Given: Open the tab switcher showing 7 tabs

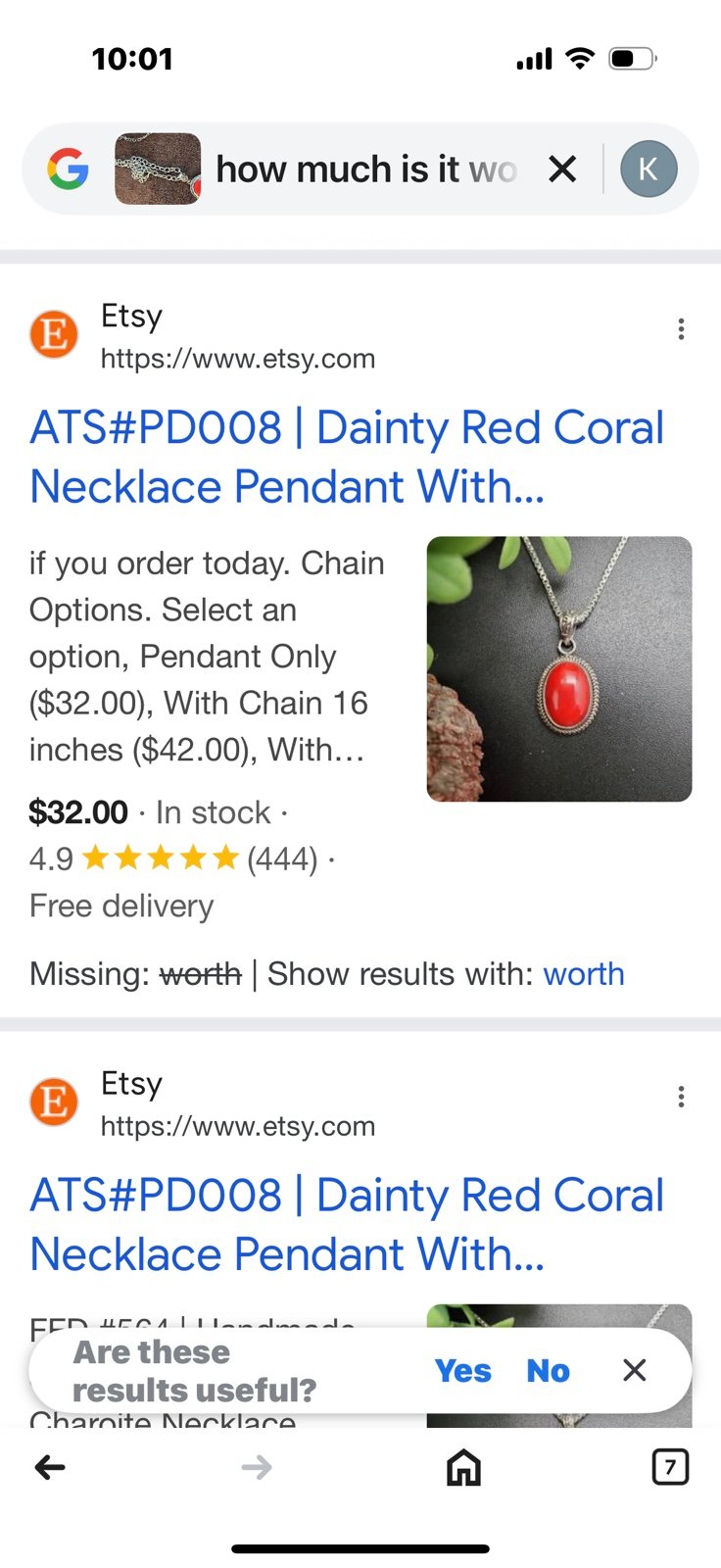Looking at the screenshot, I should pyautogui.click(x=670, y=1467).
